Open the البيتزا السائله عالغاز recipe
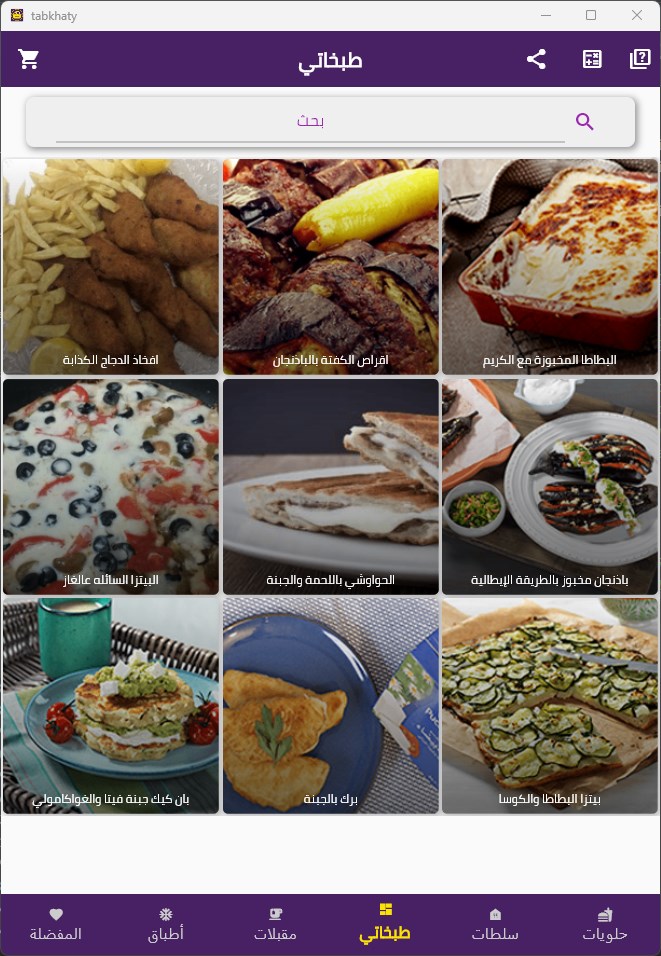 pyautogui.click(x=111, y=487)
